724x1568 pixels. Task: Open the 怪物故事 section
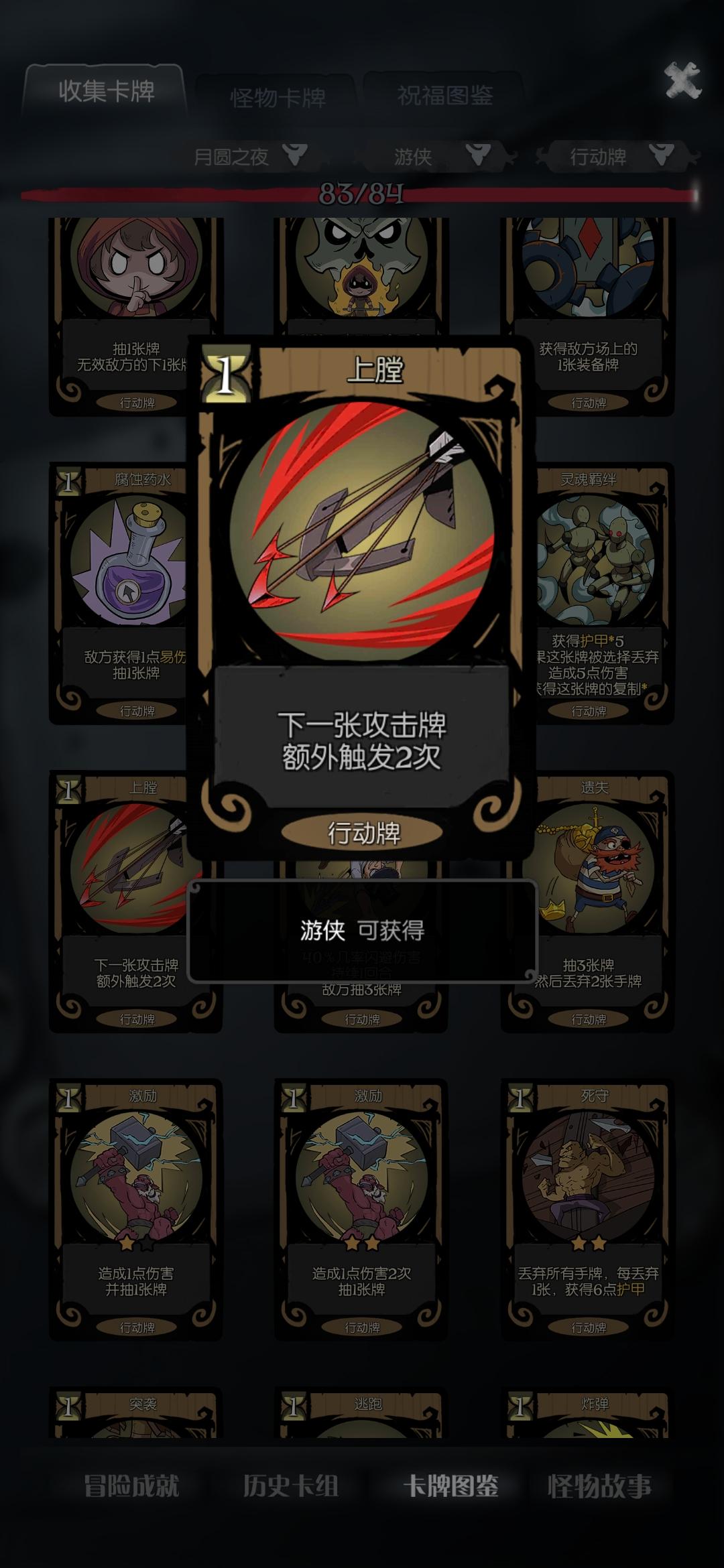tap(599, 1486)
